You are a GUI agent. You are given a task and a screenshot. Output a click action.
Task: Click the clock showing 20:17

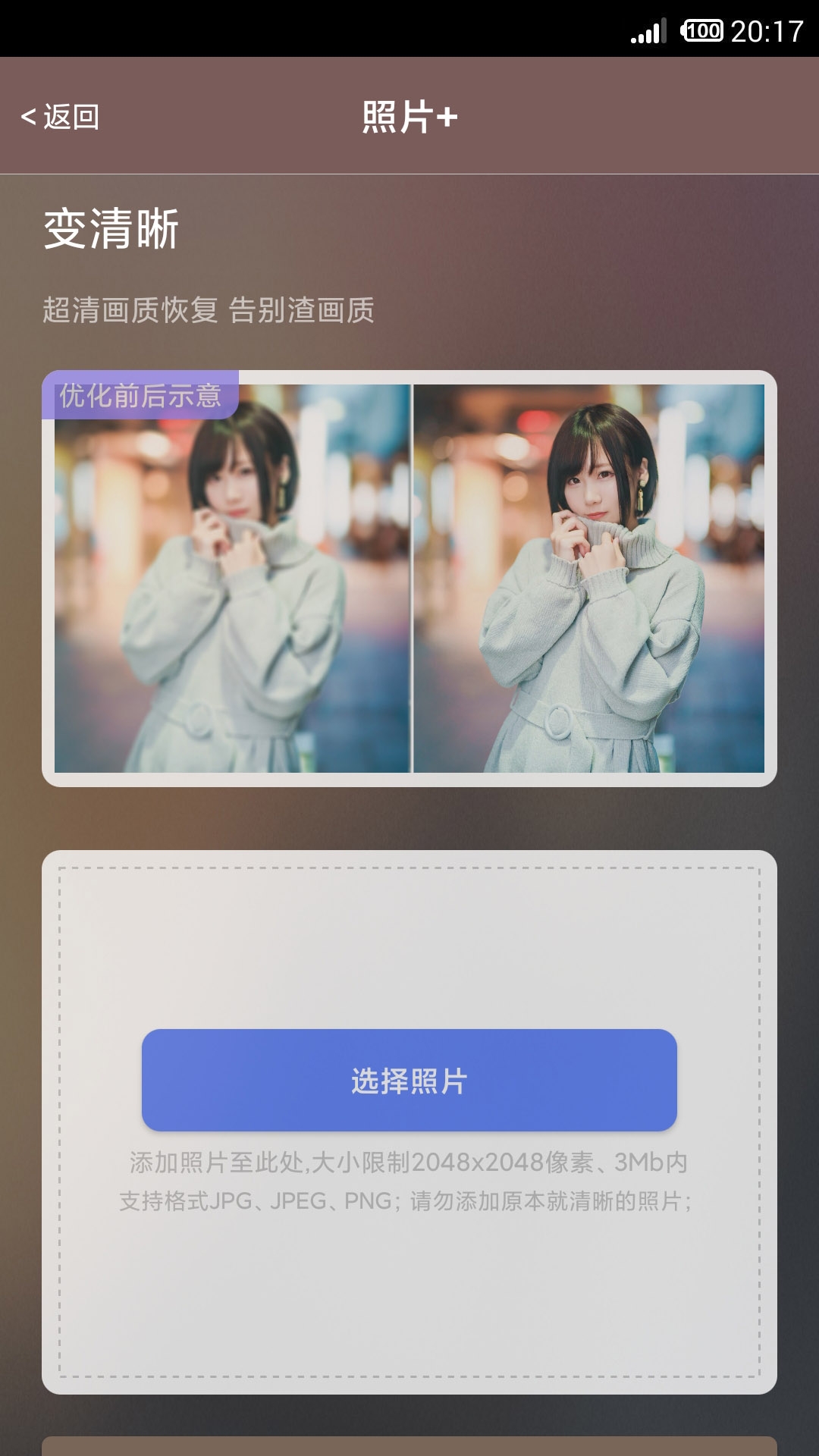768,30
